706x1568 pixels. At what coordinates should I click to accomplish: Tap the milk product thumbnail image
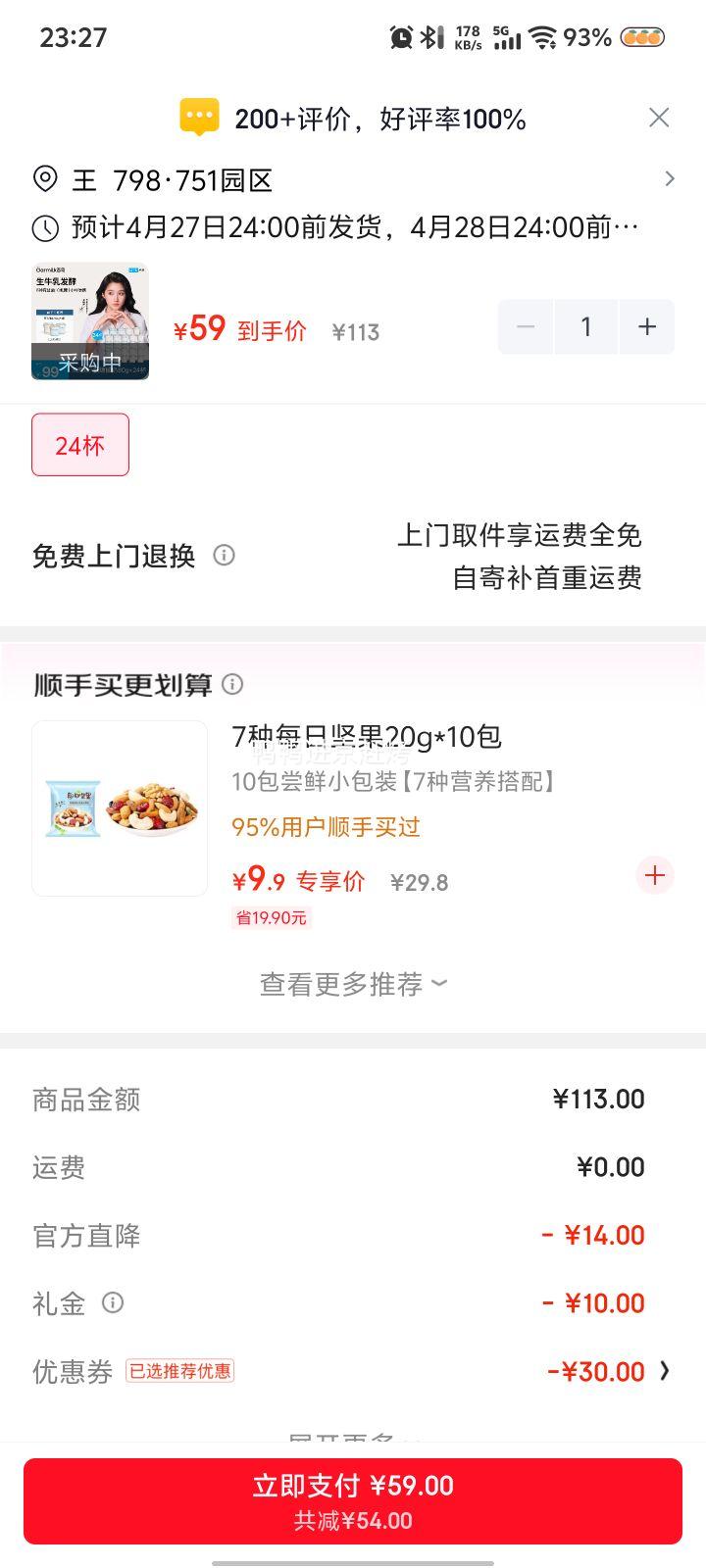(x=89, y=318)
